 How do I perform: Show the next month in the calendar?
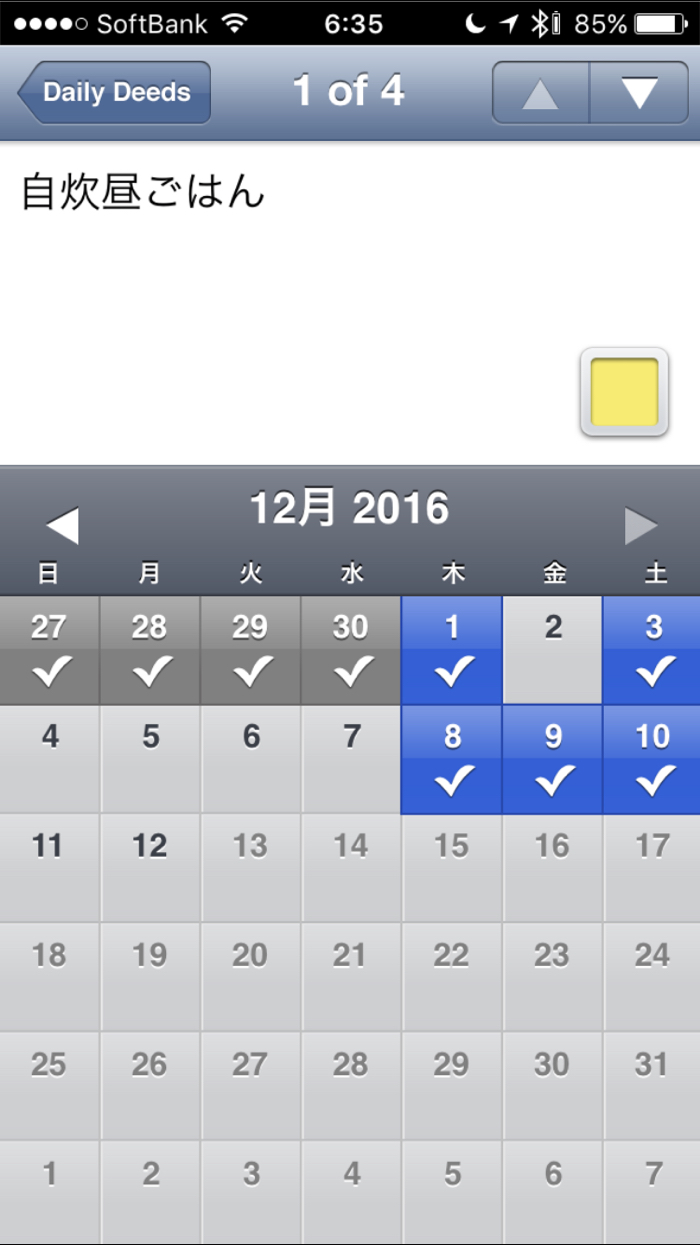(x=641, y=525)
